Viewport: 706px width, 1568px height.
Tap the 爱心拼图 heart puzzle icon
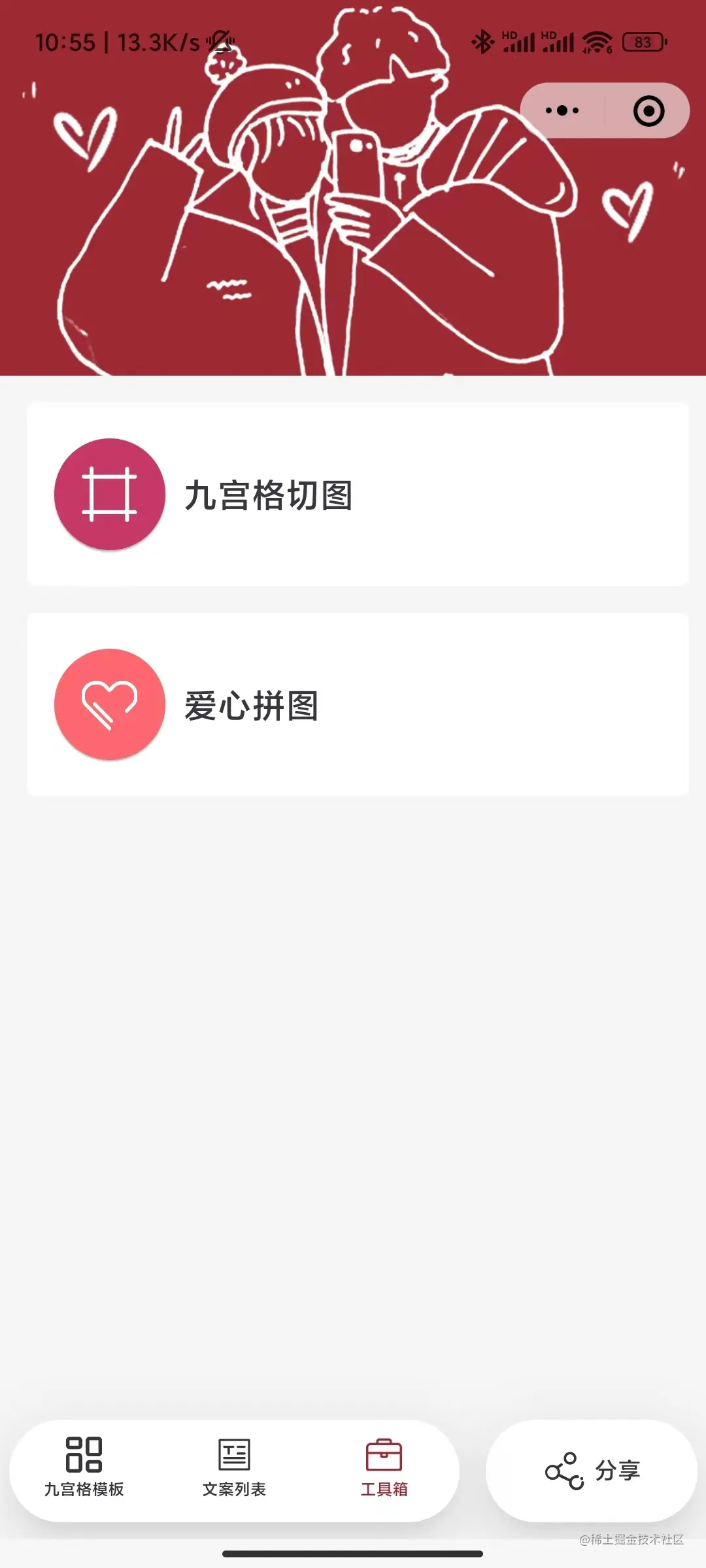(x=109, y=706)
